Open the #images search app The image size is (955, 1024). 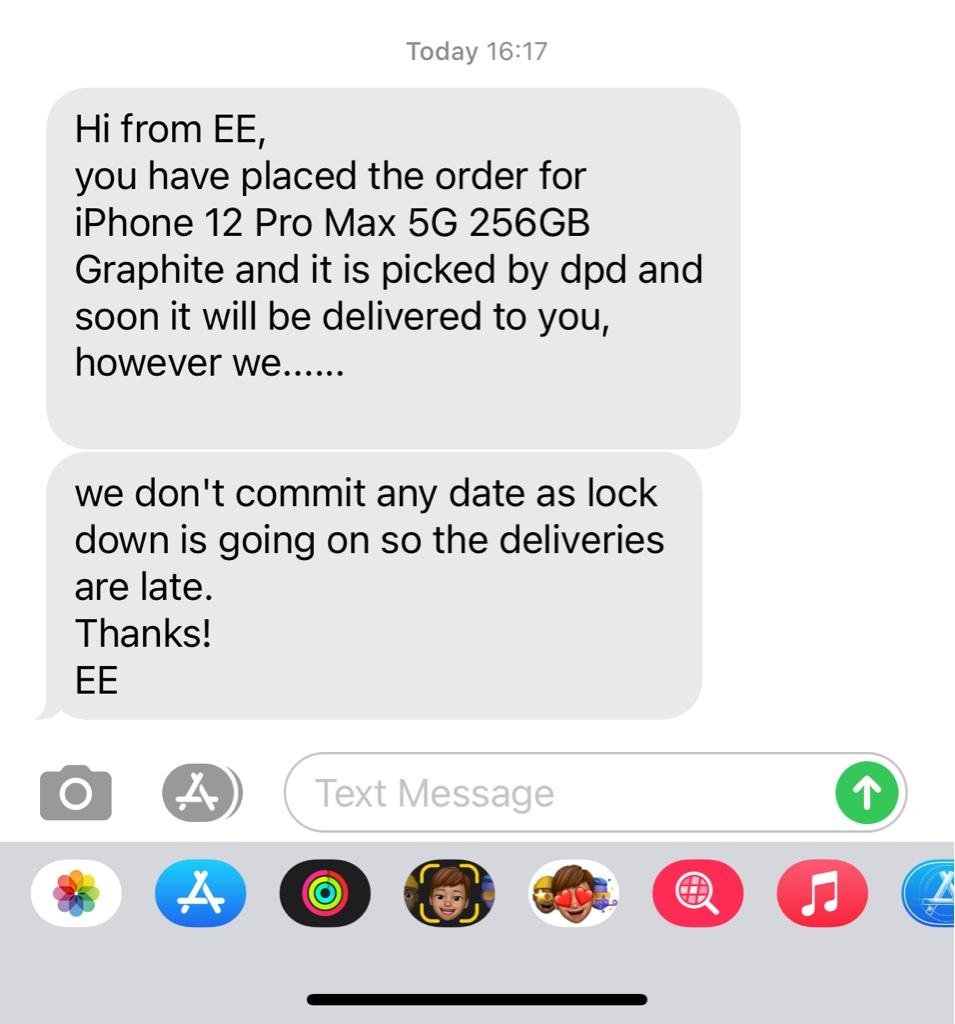[697, 893]
